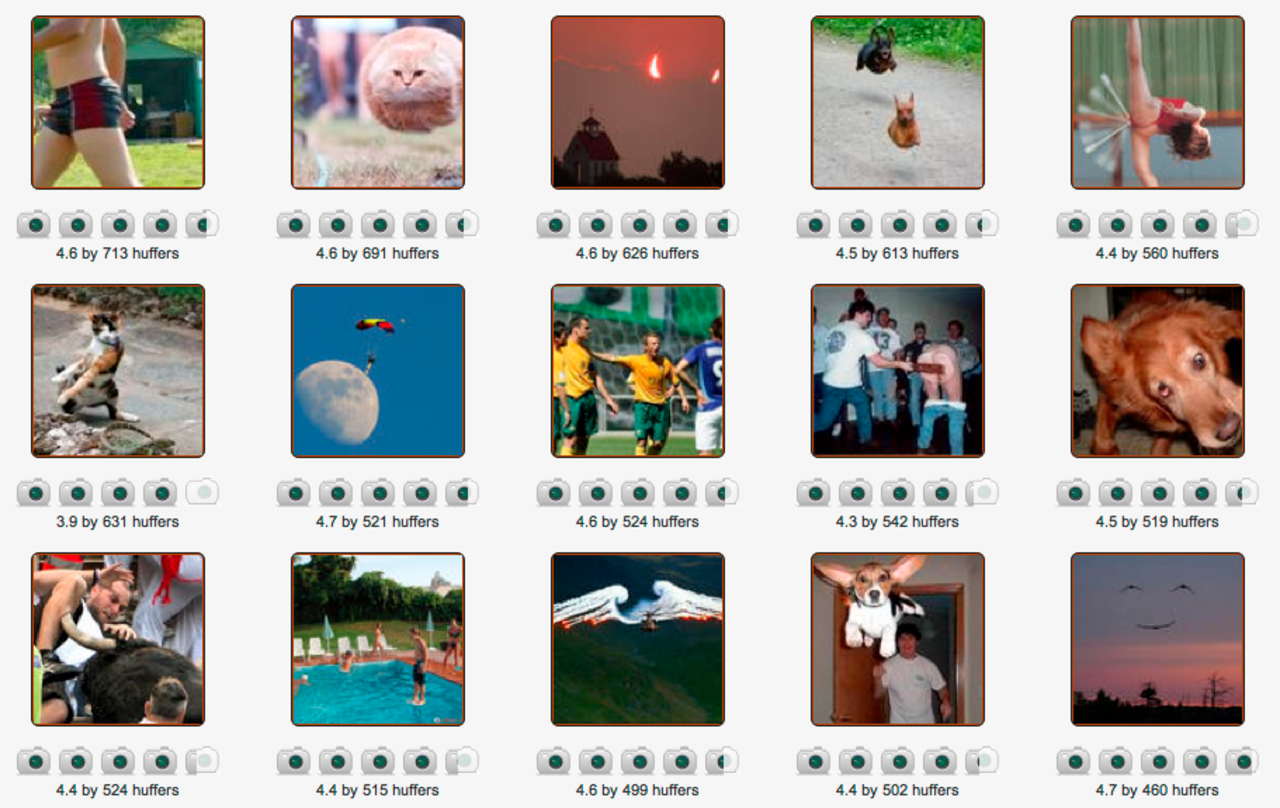This screenshot has height=808, width=1280.
Task: View the man with bull photo
Action: pyautogui.click(x=118, y=639)
